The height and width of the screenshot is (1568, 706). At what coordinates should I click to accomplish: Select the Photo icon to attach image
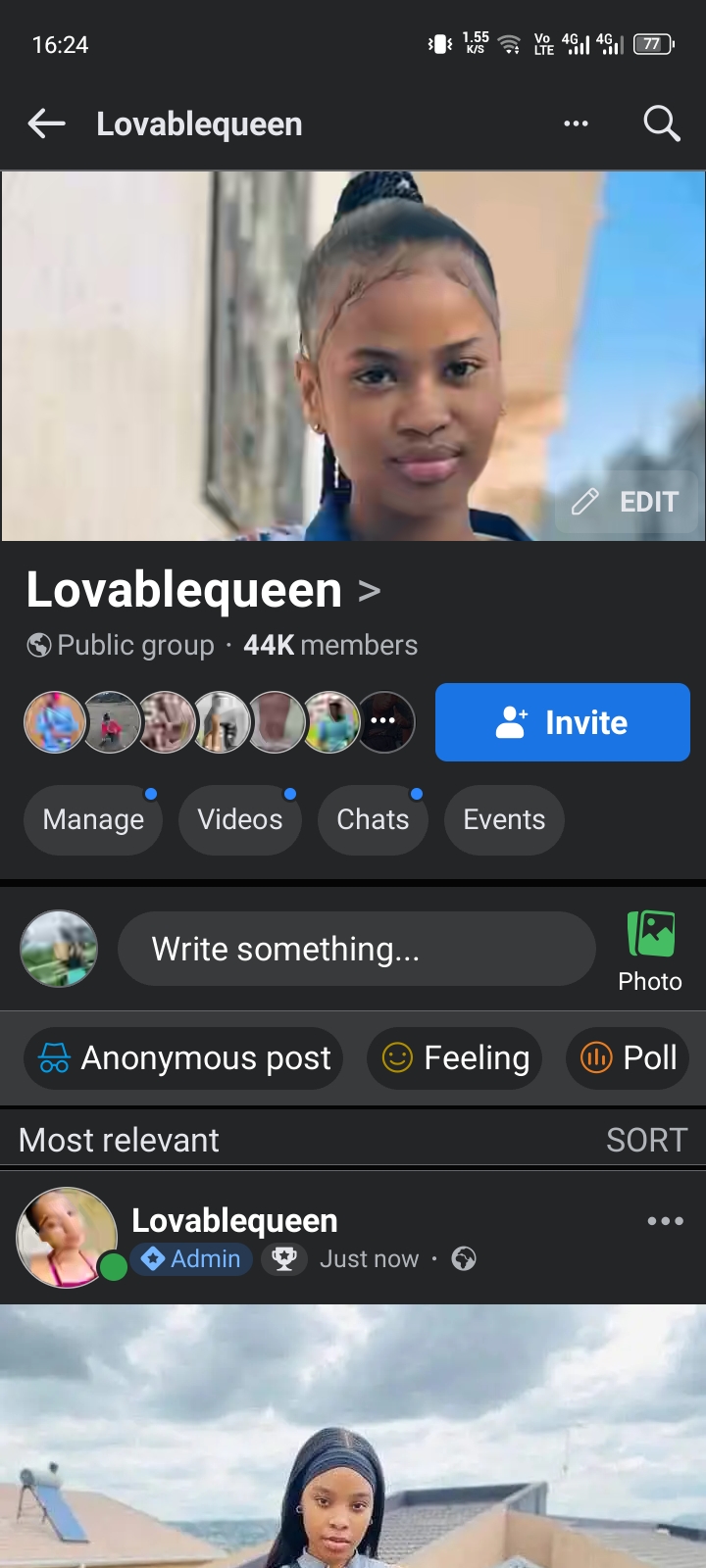[x=649, y=936]
